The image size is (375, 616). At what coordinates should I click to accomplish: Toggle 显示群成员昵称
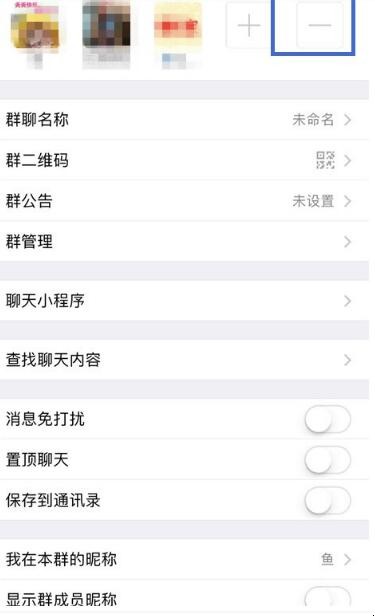(327, 600)
